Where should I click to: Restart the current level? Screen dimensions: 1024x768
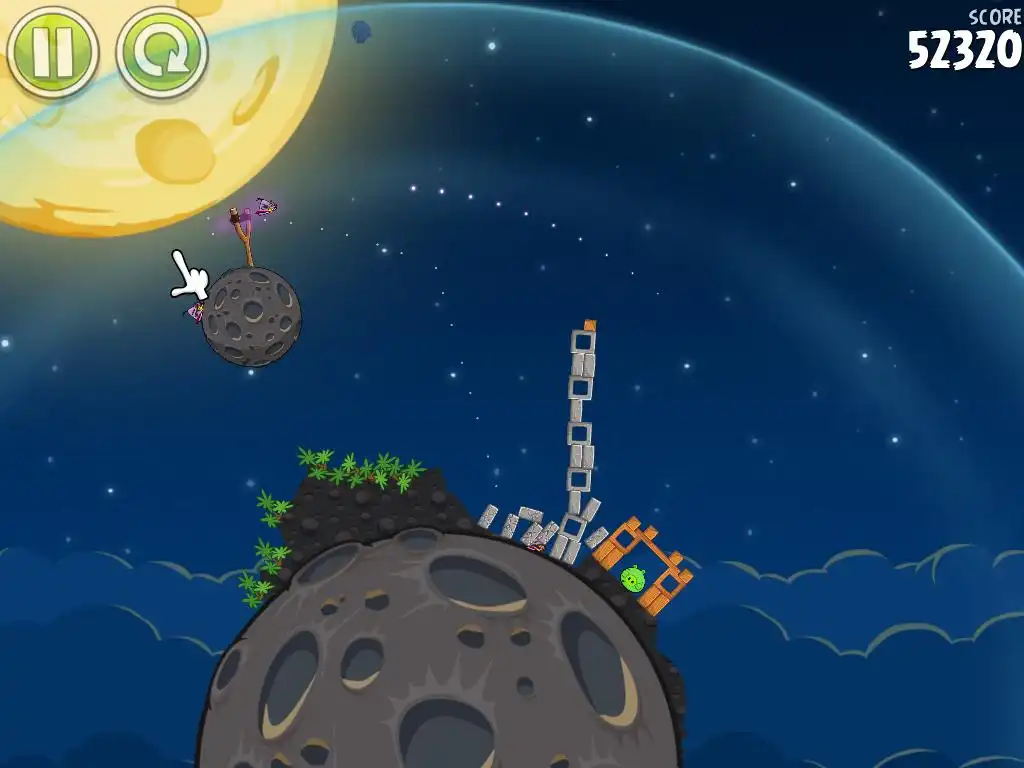[162, 51]
